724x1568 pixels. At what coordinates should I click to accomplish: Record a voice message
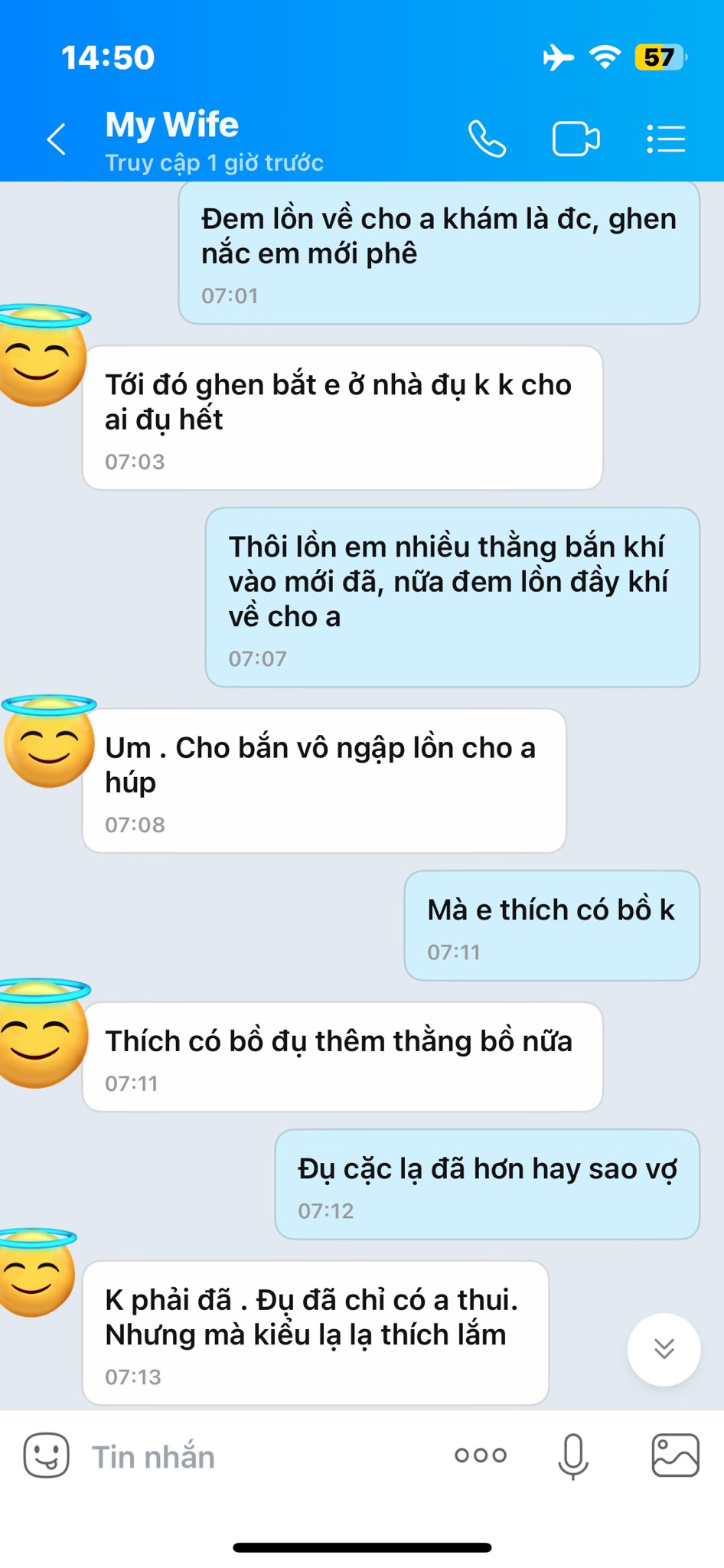coord(572,1455)
